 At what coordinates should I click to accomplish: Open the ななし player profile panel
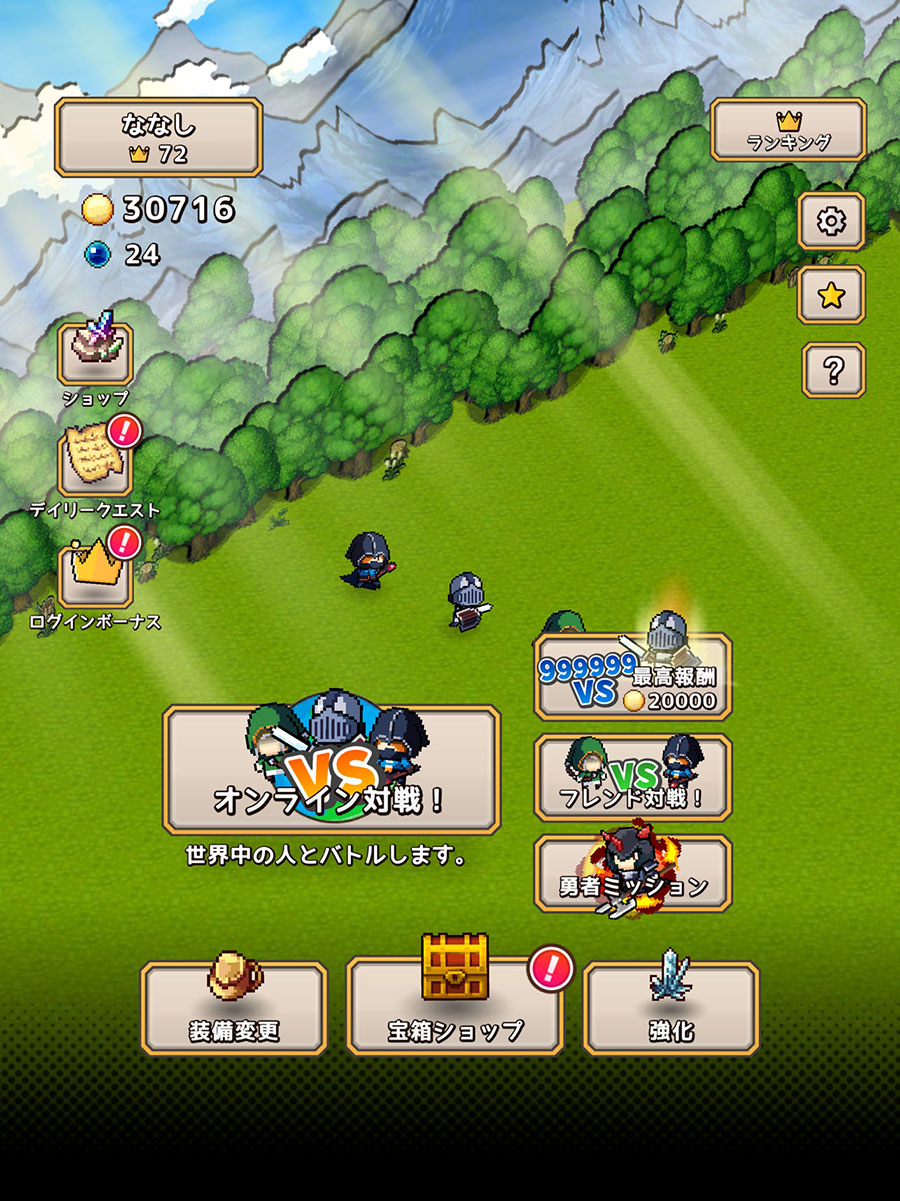pyautogui.click(x=158, y=138)
